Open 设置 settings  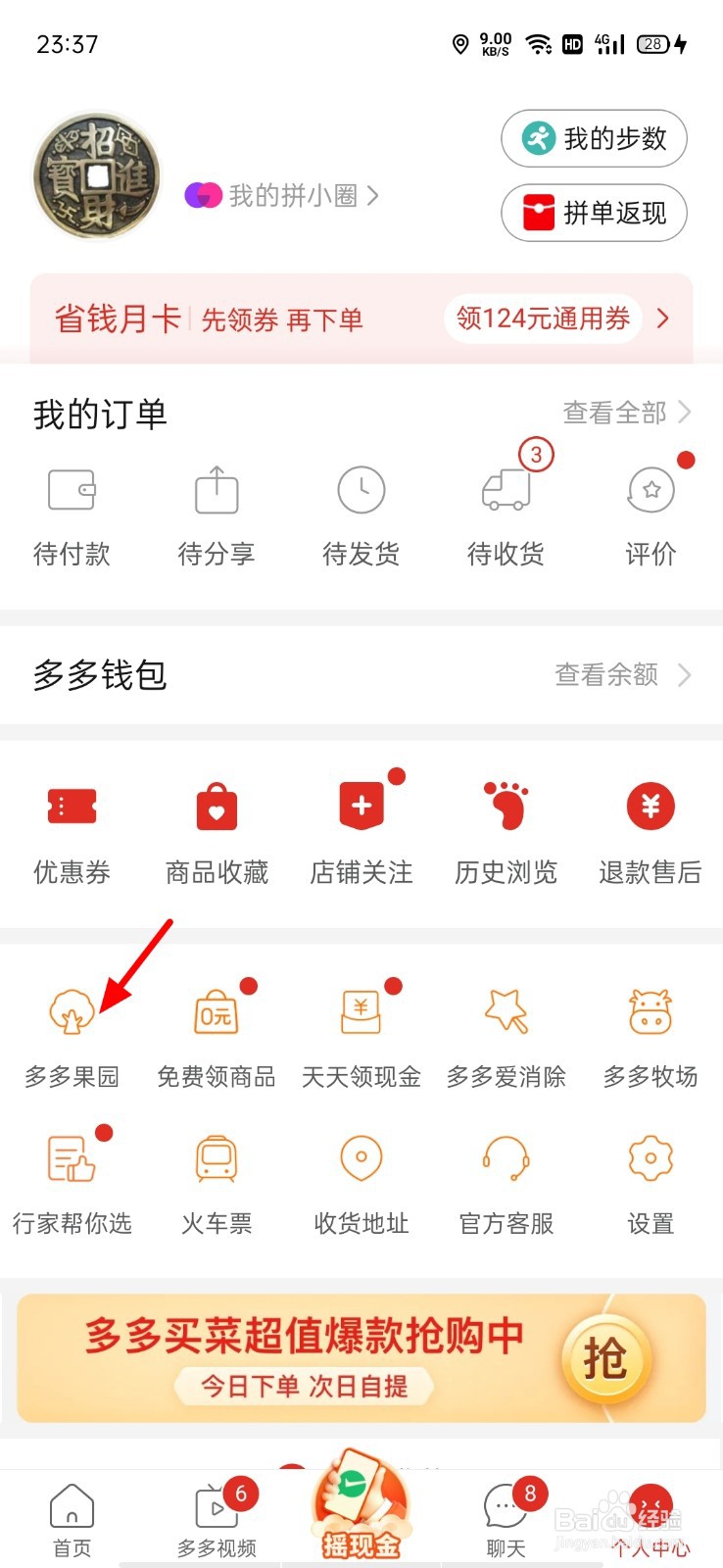651,1185
